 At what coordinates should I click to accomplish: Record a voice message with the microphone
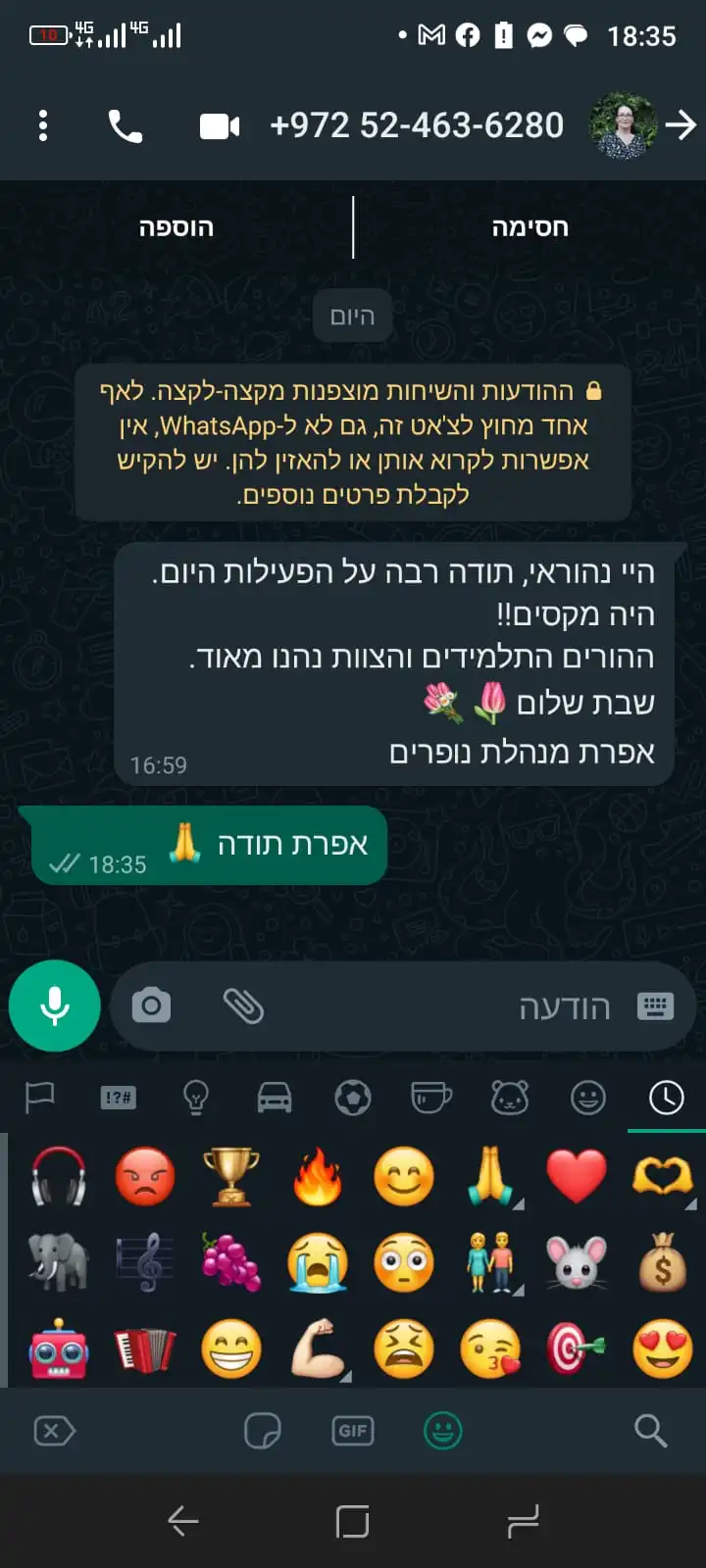tap(55, 1005)
